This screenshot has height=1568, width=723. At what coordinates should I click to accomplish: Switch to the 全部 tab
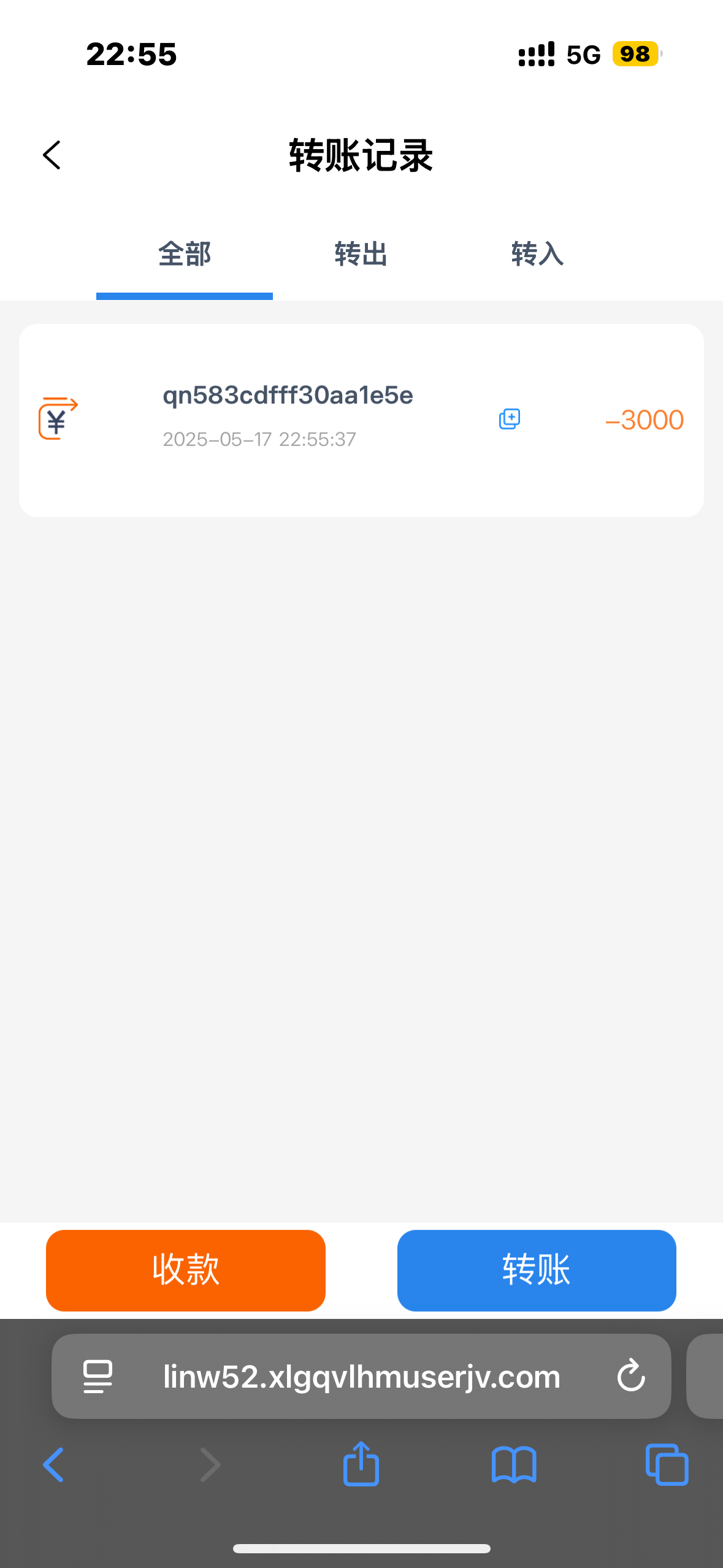(184, 254)
